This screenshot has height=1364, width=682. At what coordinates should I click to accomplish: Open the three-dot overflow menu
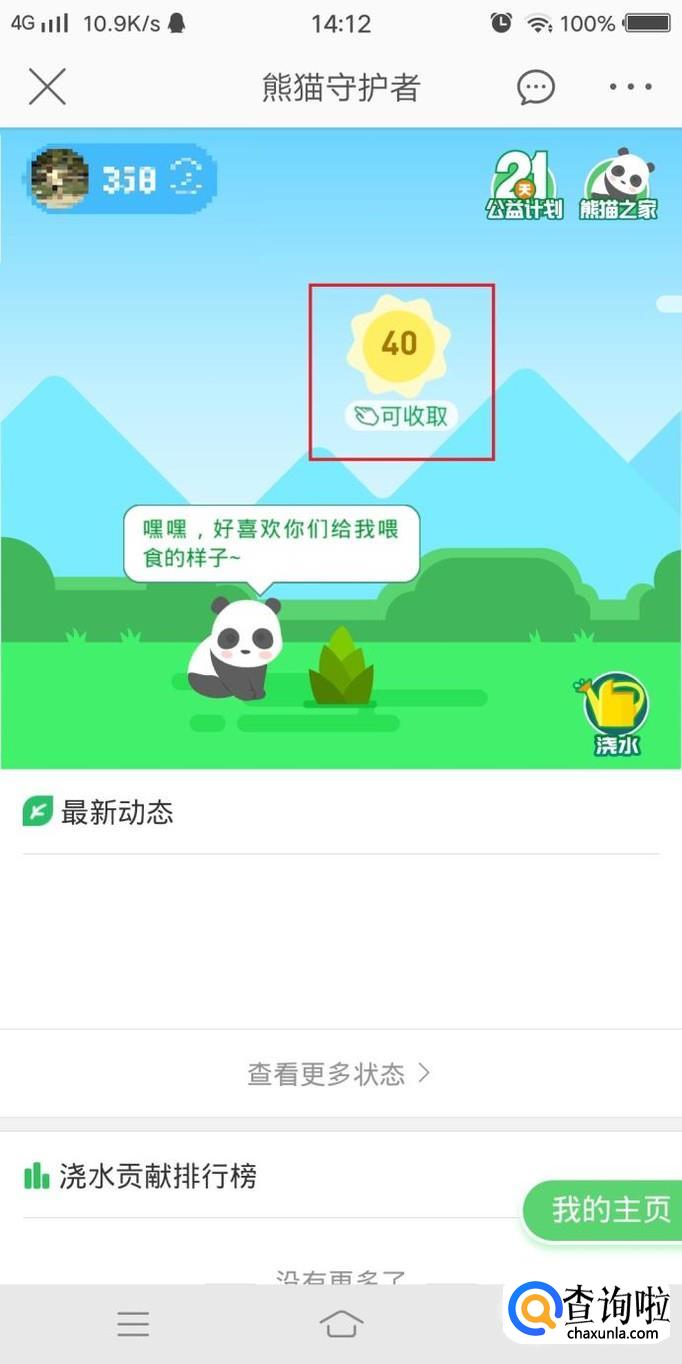coord(631,88)
